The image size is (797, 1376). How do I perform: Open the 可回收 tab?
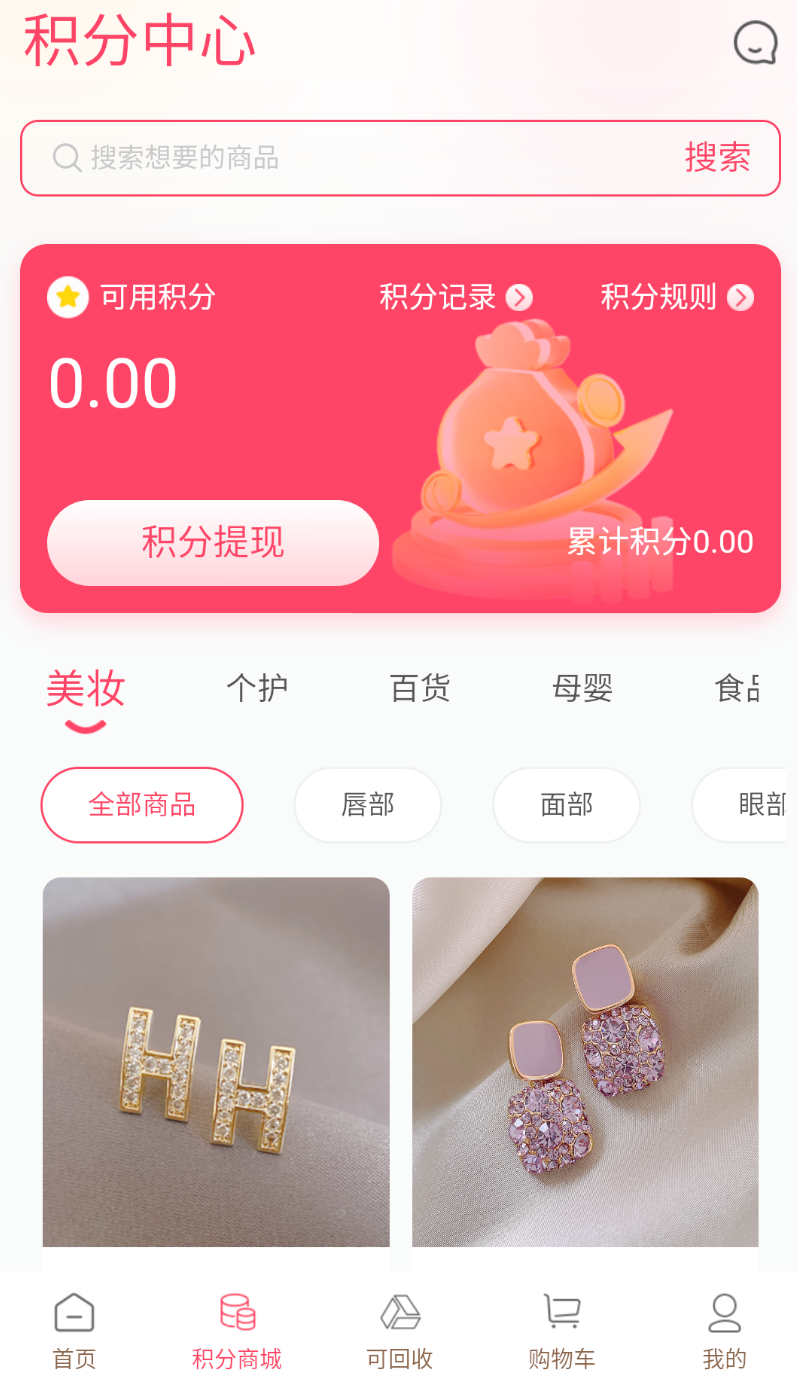point(399,1330)
